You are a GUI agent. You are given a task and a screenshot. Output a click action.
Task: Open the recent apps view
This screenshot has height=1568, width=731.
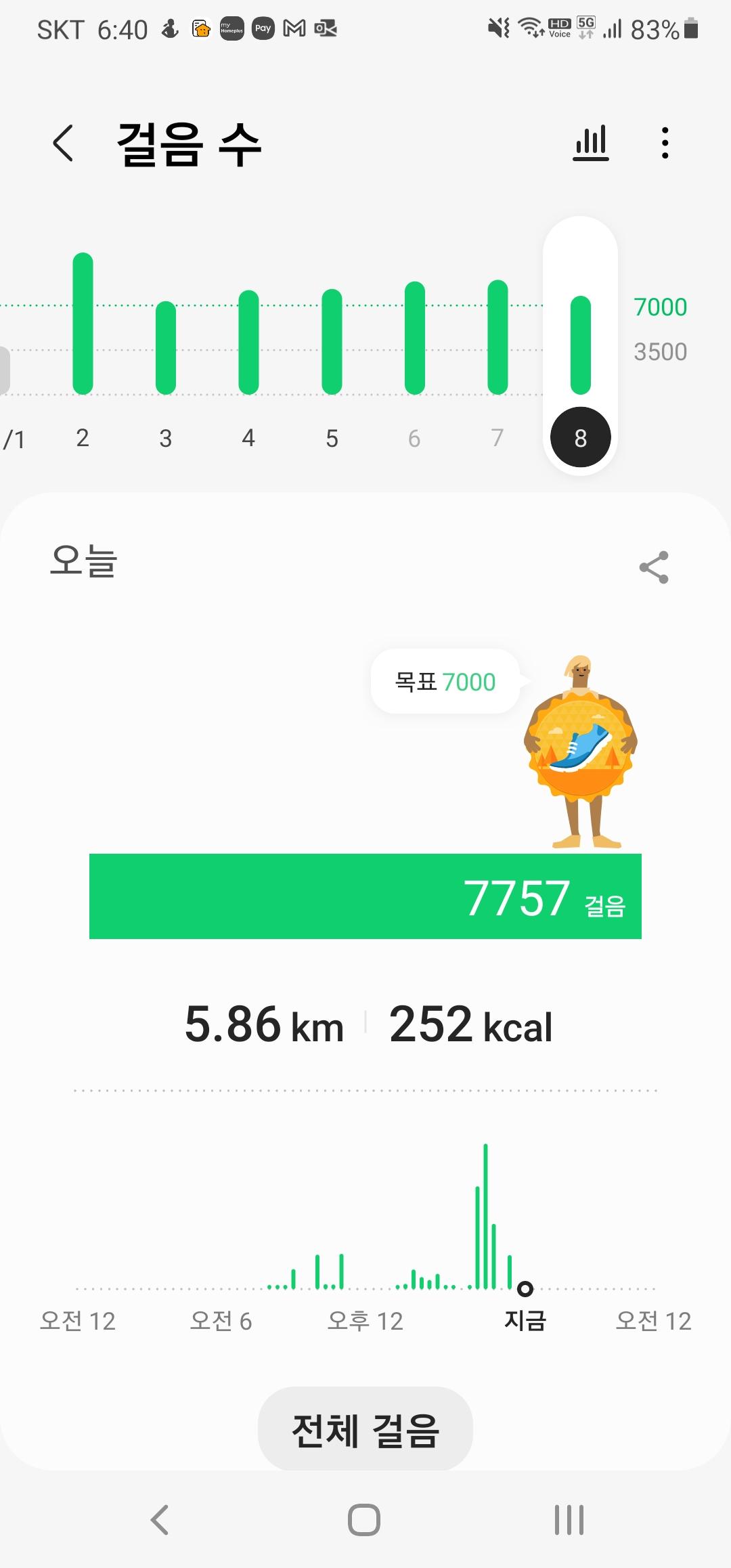[569, 1520]
